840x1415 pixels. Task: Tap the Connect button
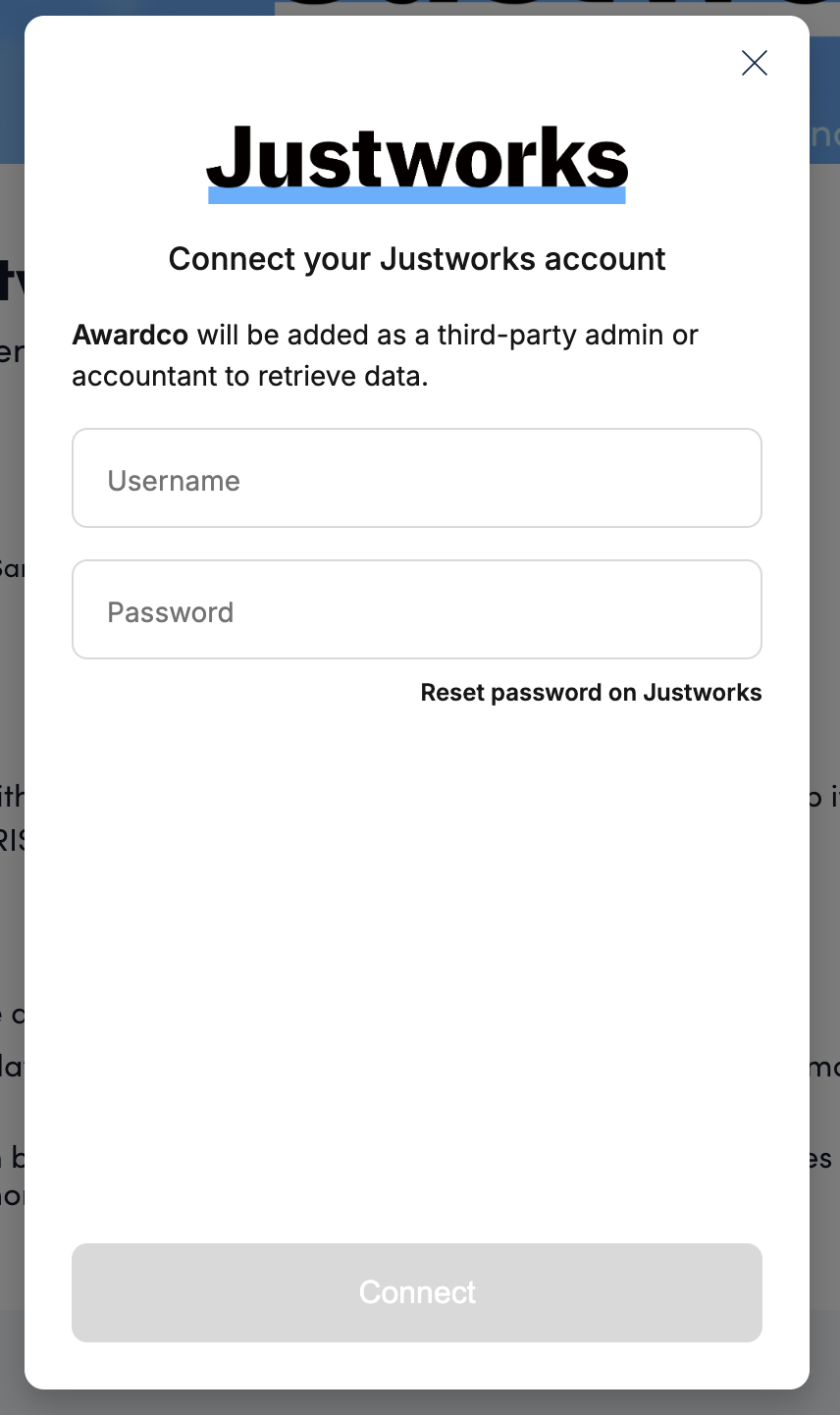tap(416, 1292)
